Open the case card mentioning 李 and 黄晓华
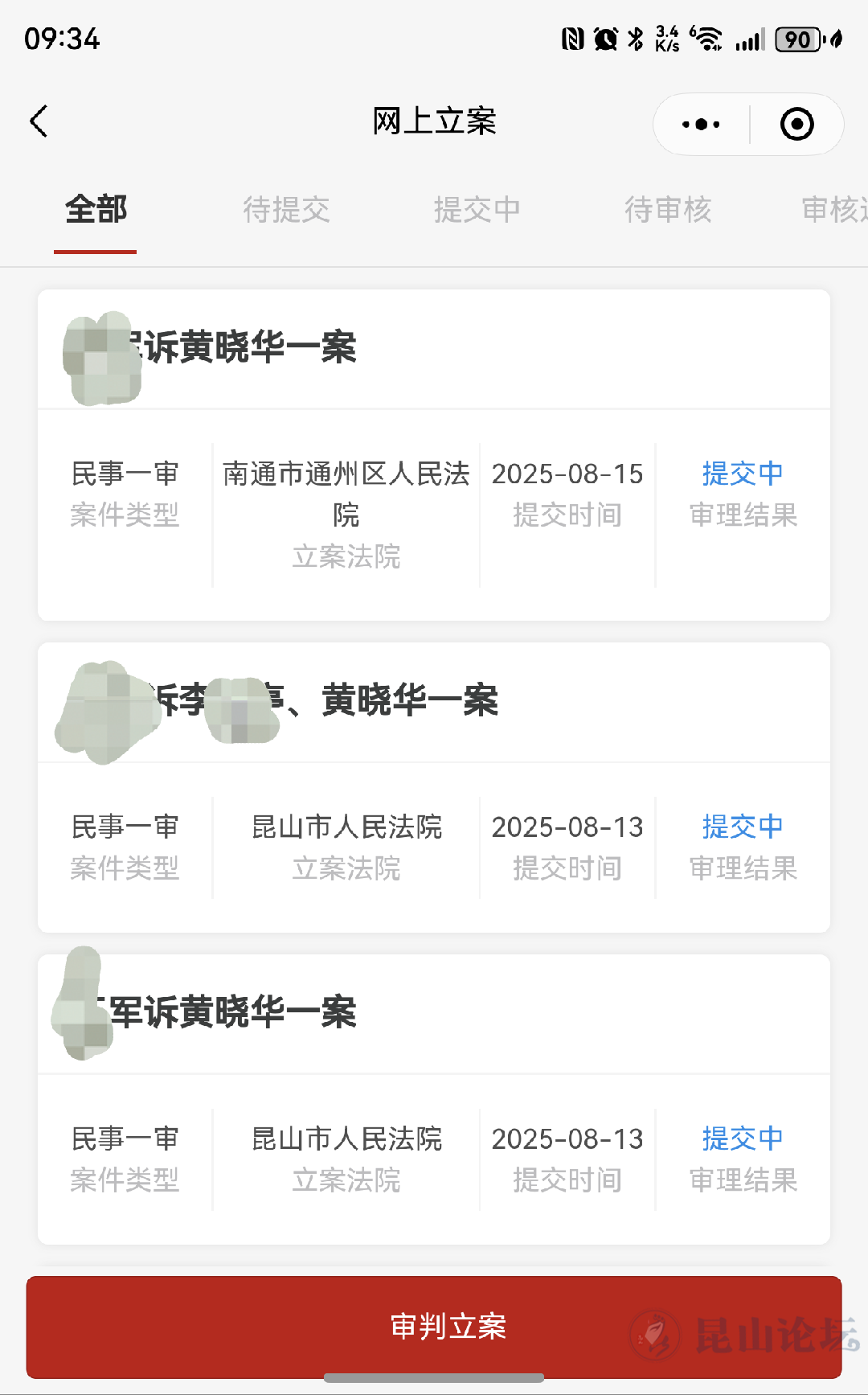This screenshot has width=868, height=1395. 434,786
